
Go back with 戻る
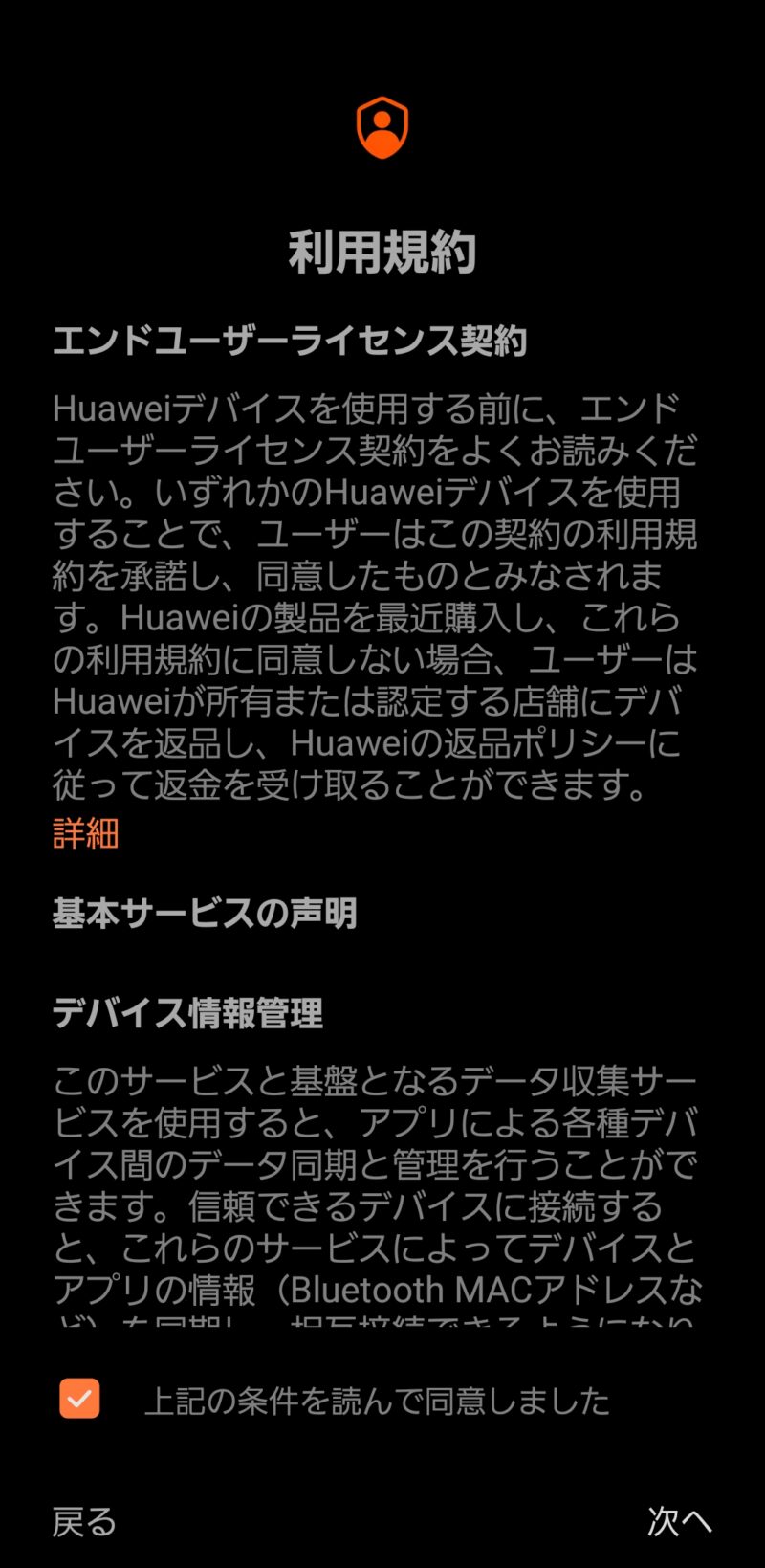coord(84,1521)
